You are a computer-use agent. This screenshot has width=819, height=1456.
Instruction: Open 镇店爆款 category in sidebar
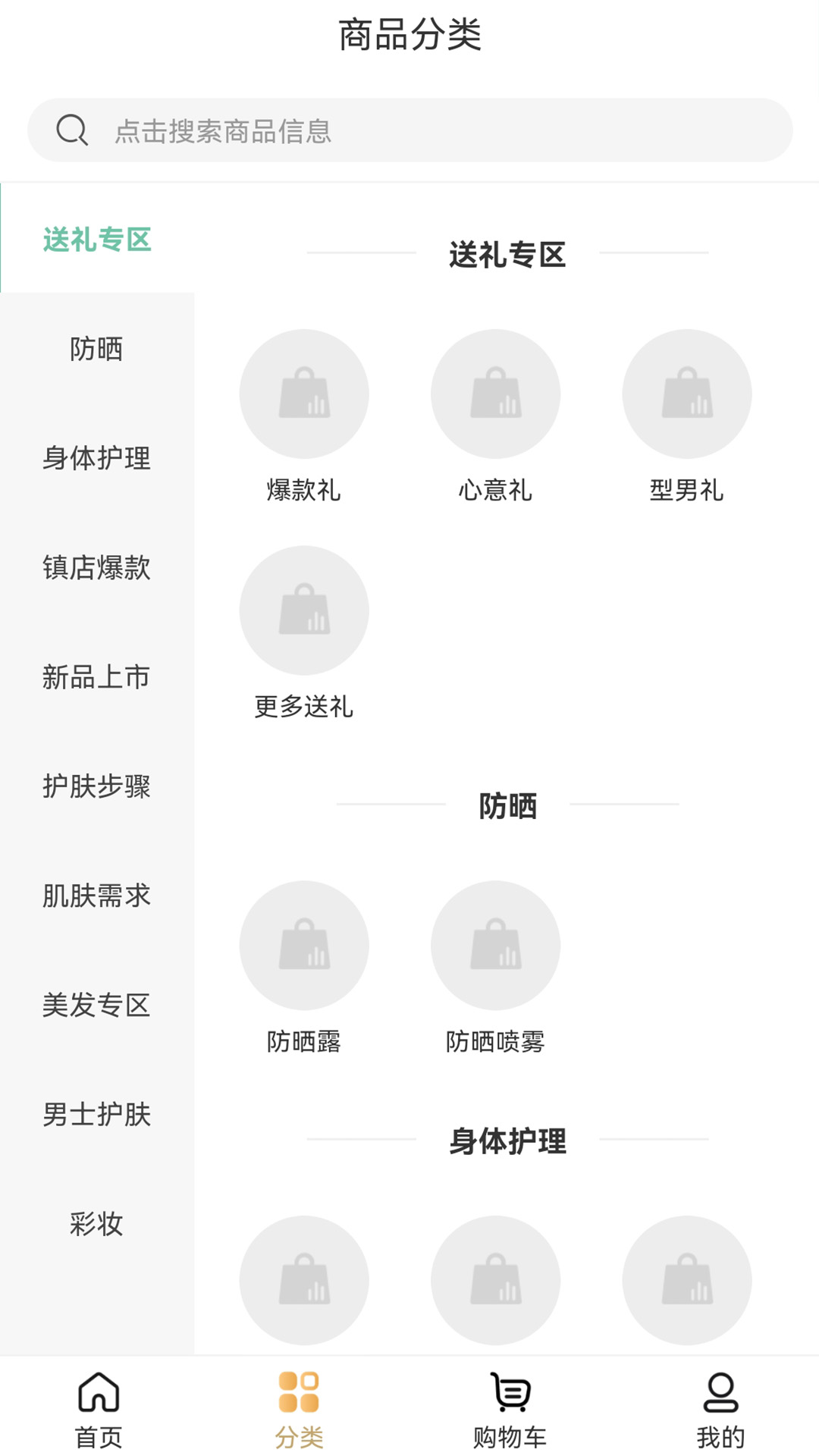pos(96,567)
